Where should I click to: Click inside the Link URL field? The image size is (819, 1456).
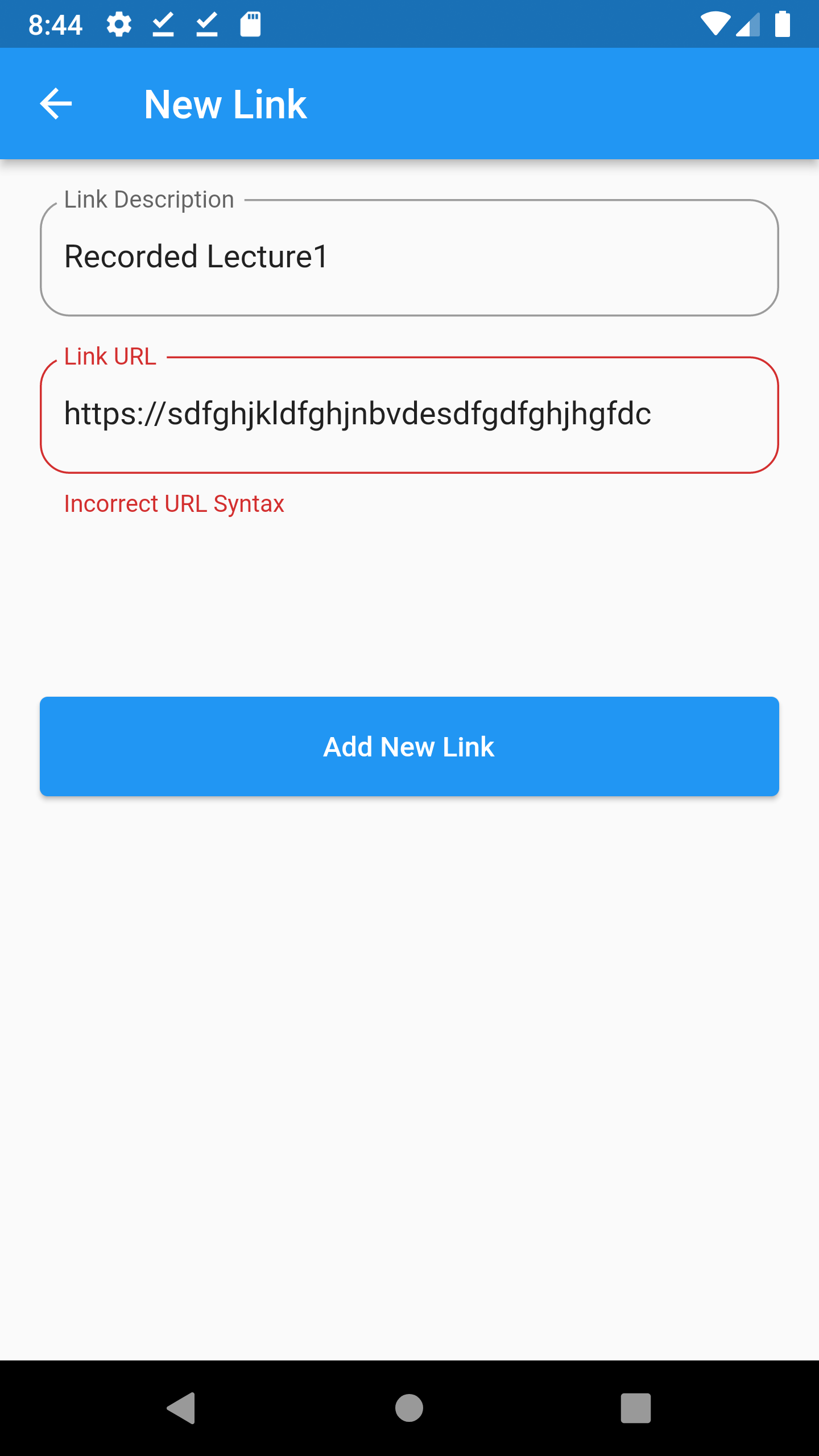[x=409, y=415]
